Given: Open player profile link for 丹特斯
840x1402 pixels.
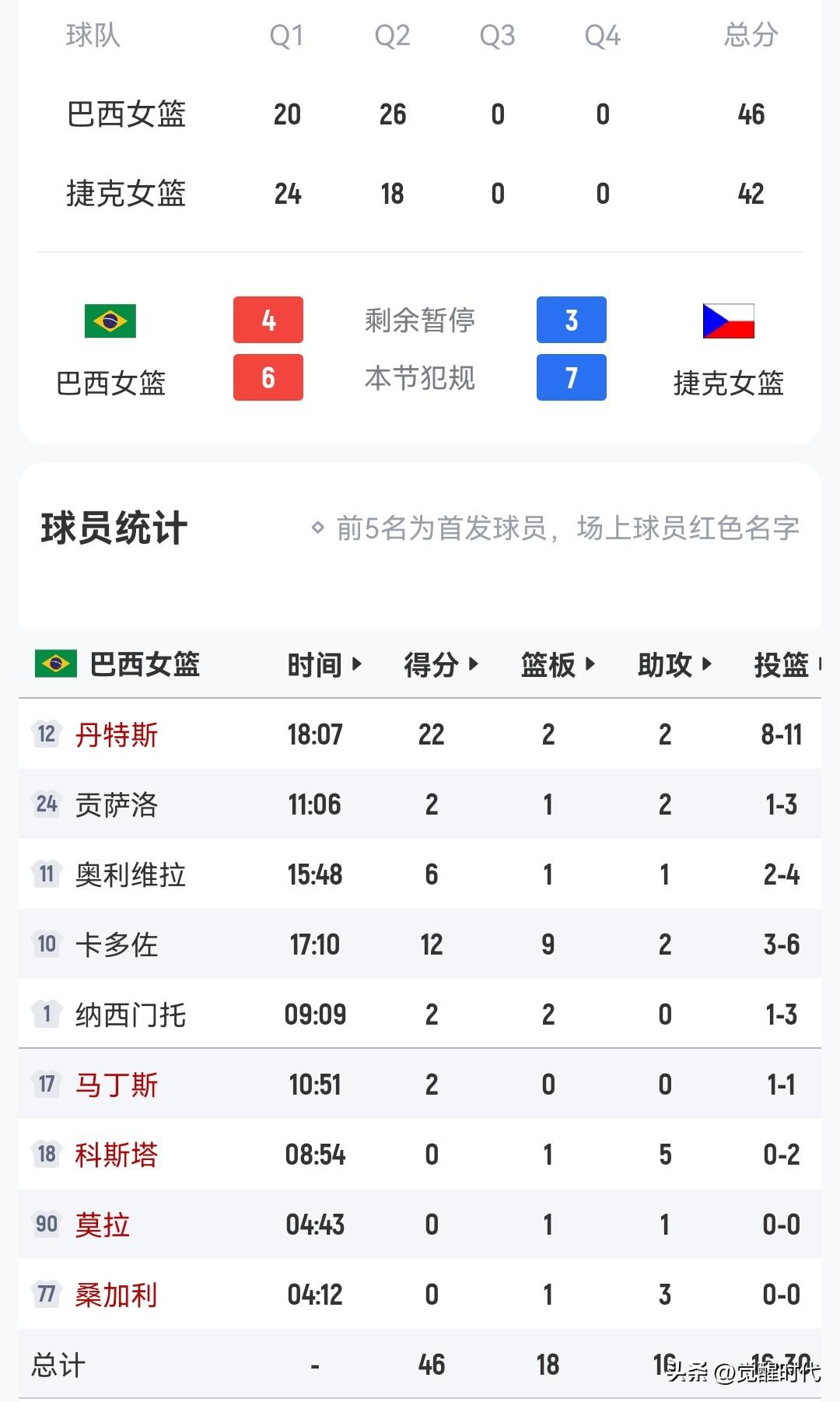Looking at the screenshot, I should [x=117, y=734].
